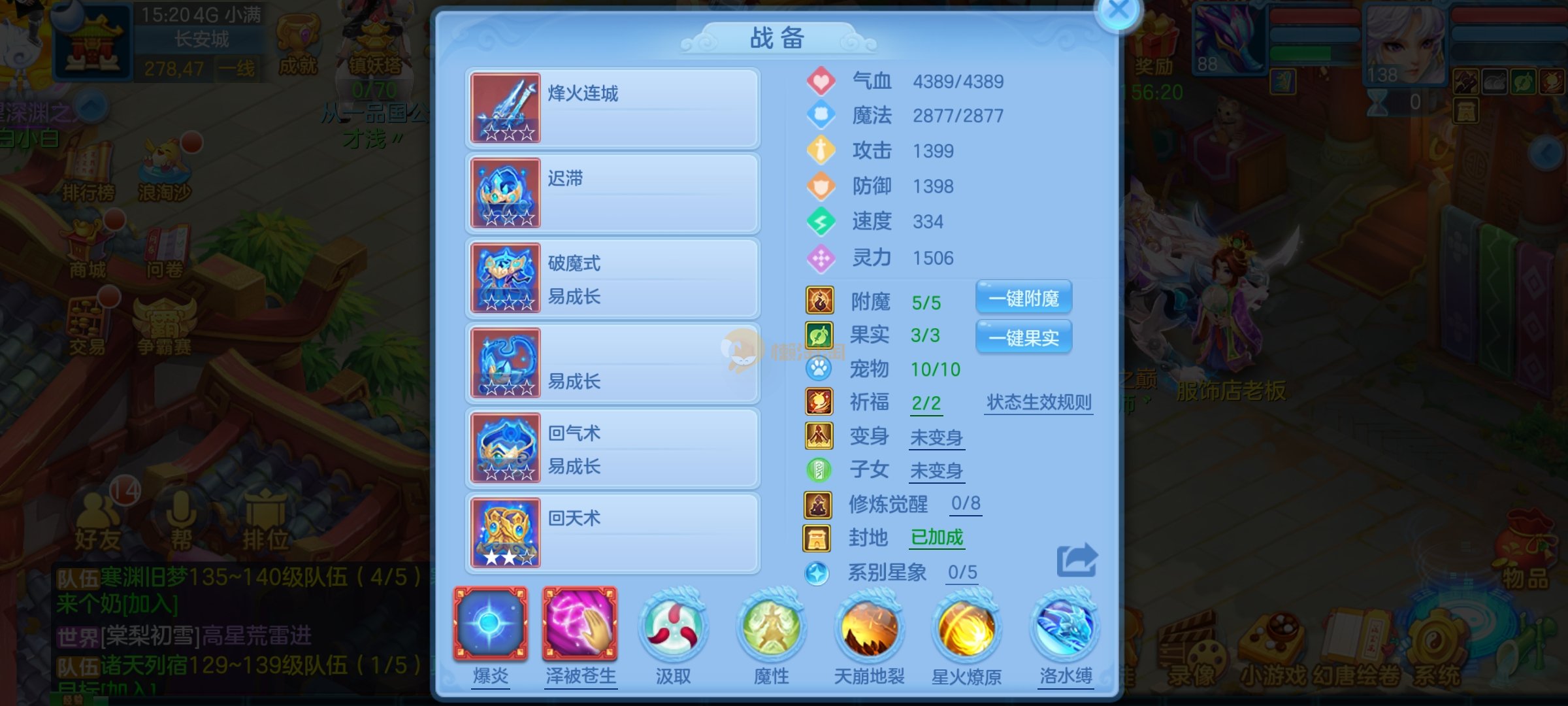Share the battle prep panel
1568x706 pixels.
pyautogui.click(x=1077, y=560)
